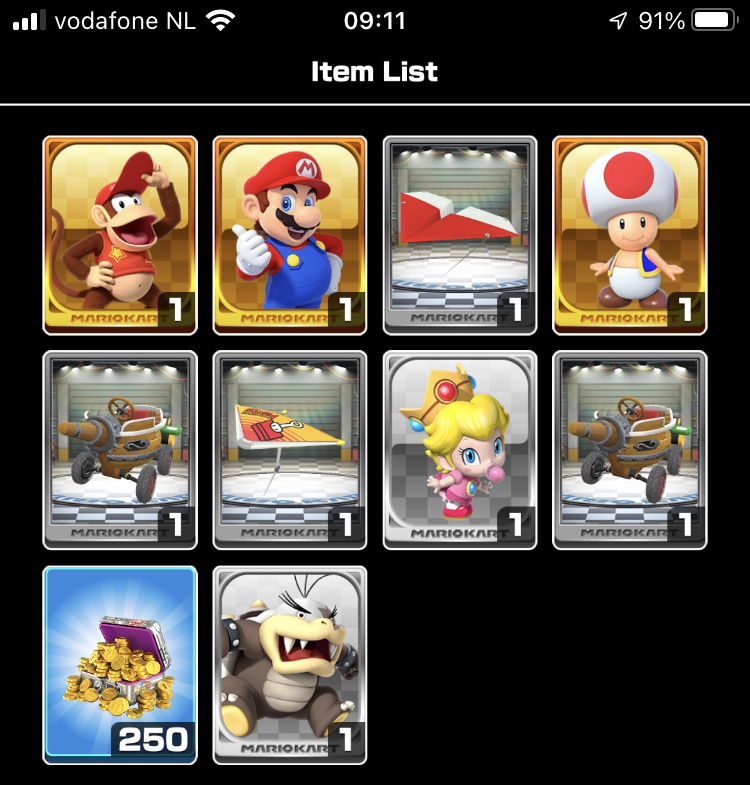The width and height of the screenshot is (750, 785).
Task: Open the Morton Koopa card
Action: tap(290, 665)
